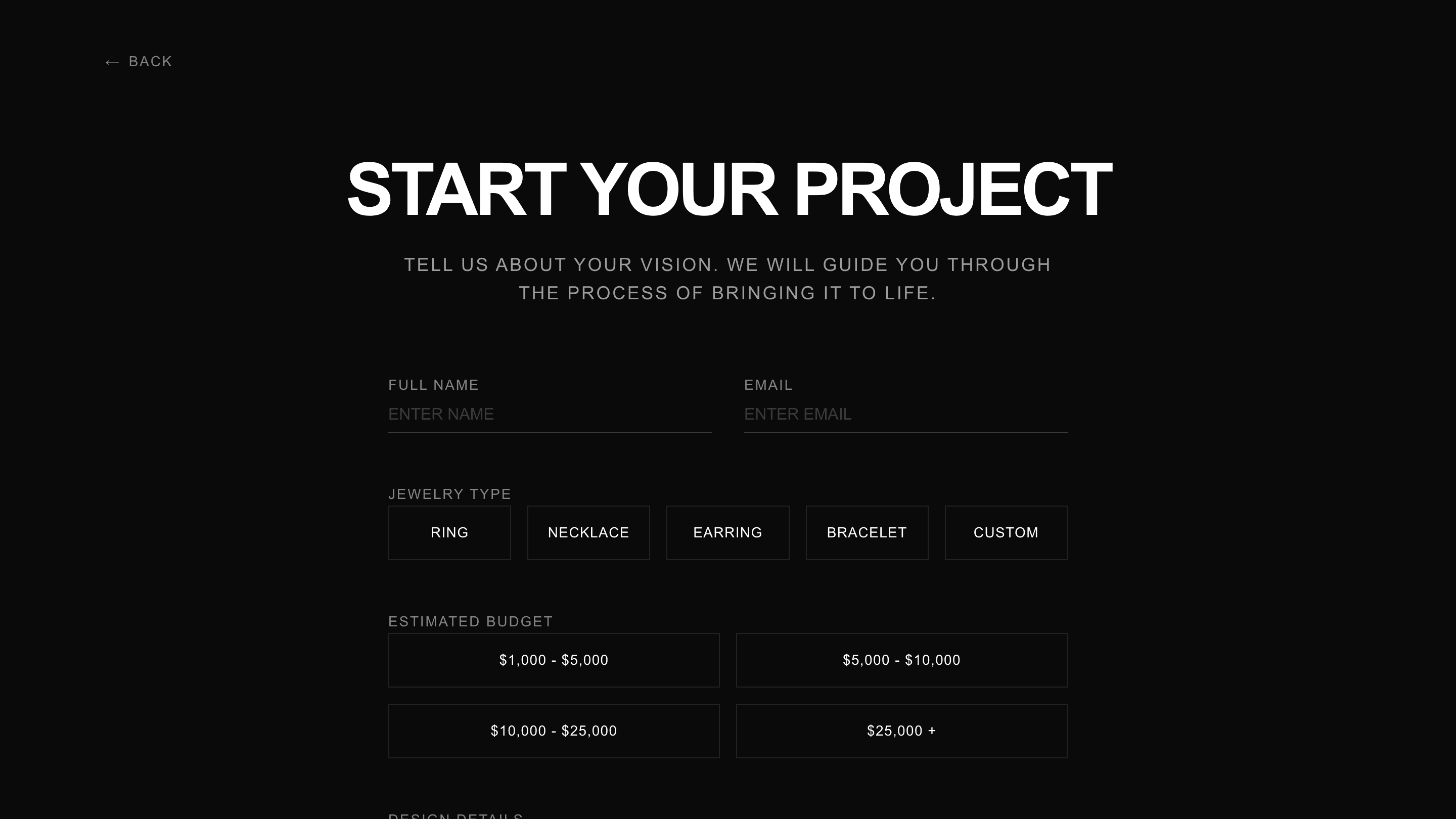The height and width of the screenshot is (819, 1456).
Task: Choose Custom jewelry type
Action: [x=1006, y=532]
